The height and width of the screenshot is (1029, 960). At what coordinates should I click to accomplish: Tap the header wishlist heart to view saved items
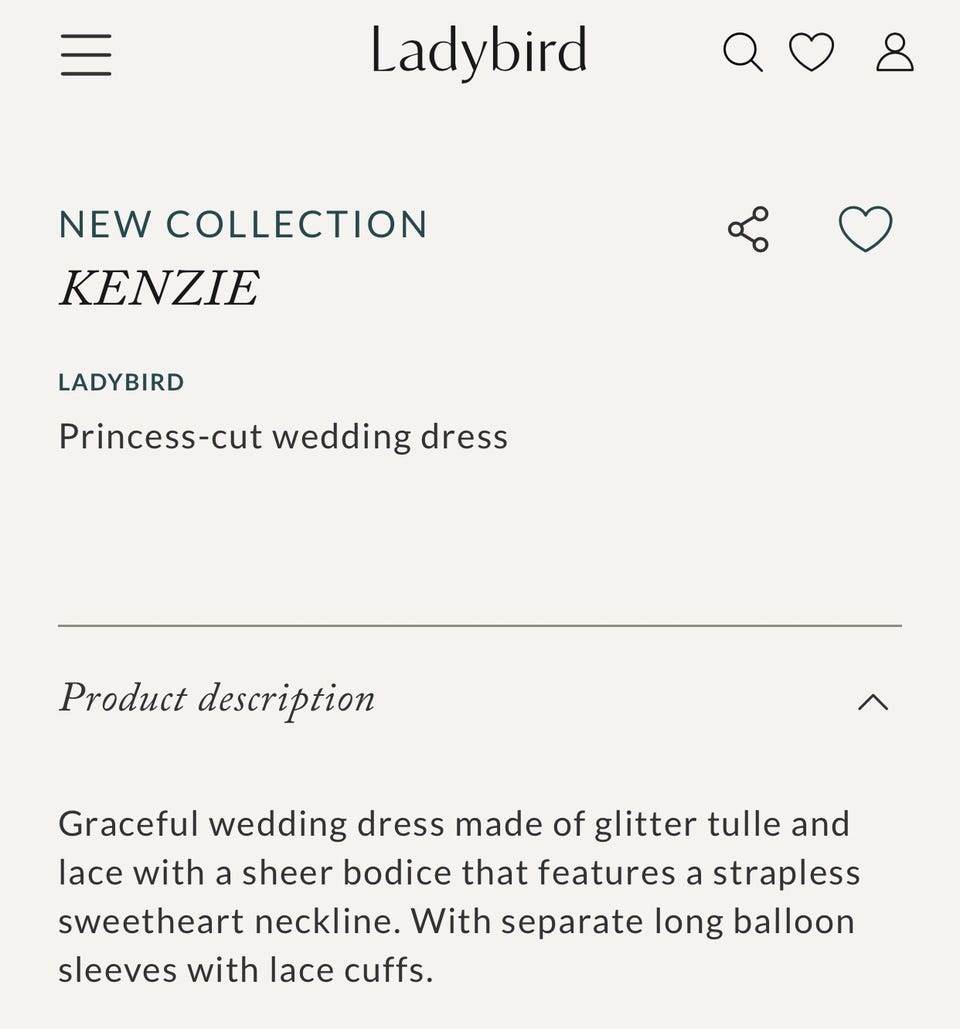pos(812,54)
